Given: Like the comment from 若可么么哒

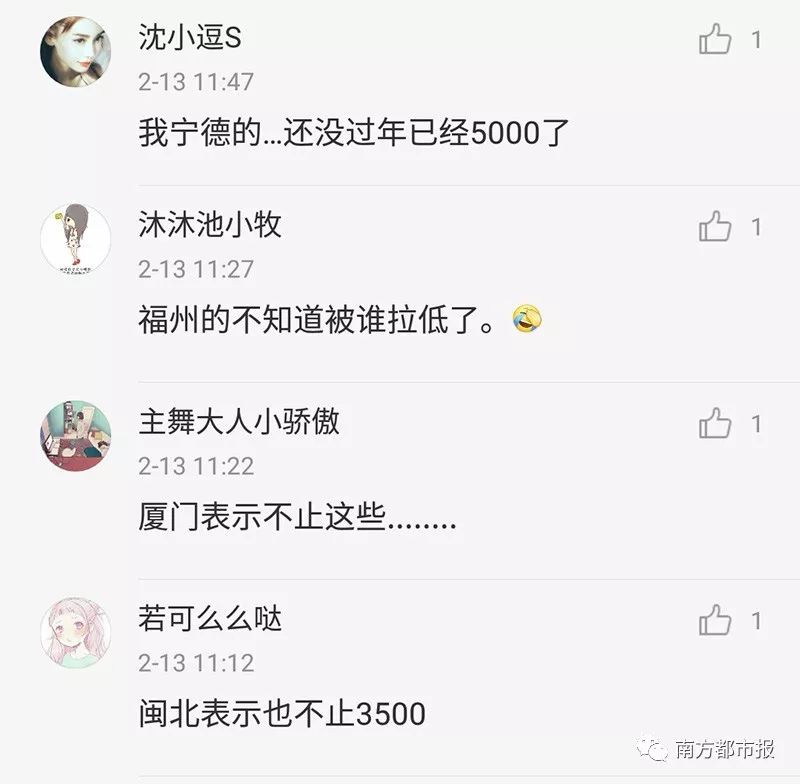Looking at the screenshot, I should [715, 621].
